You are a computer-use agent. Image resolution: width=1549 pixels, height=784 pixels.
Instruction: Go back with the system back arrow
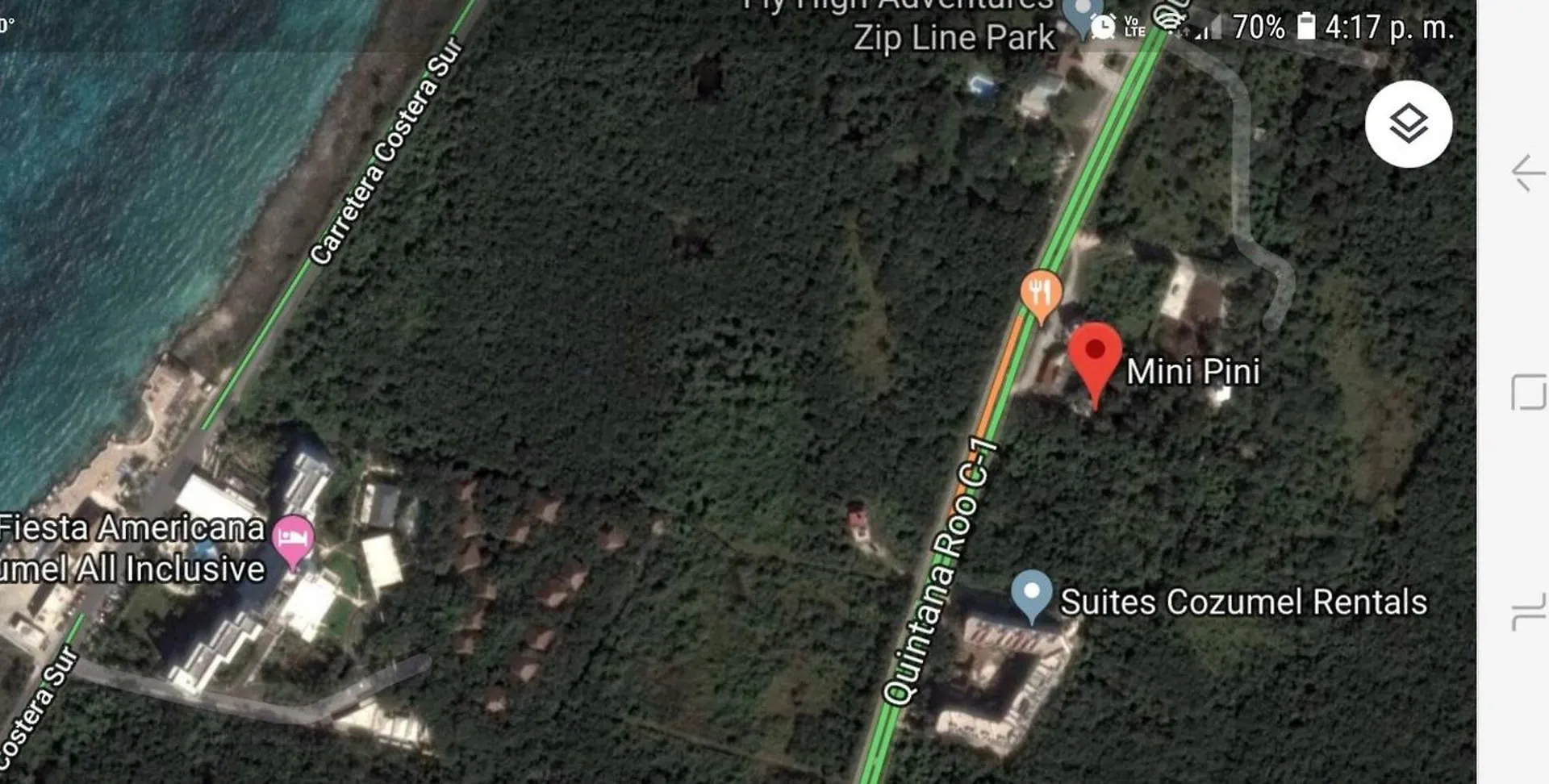point(1527,173)
